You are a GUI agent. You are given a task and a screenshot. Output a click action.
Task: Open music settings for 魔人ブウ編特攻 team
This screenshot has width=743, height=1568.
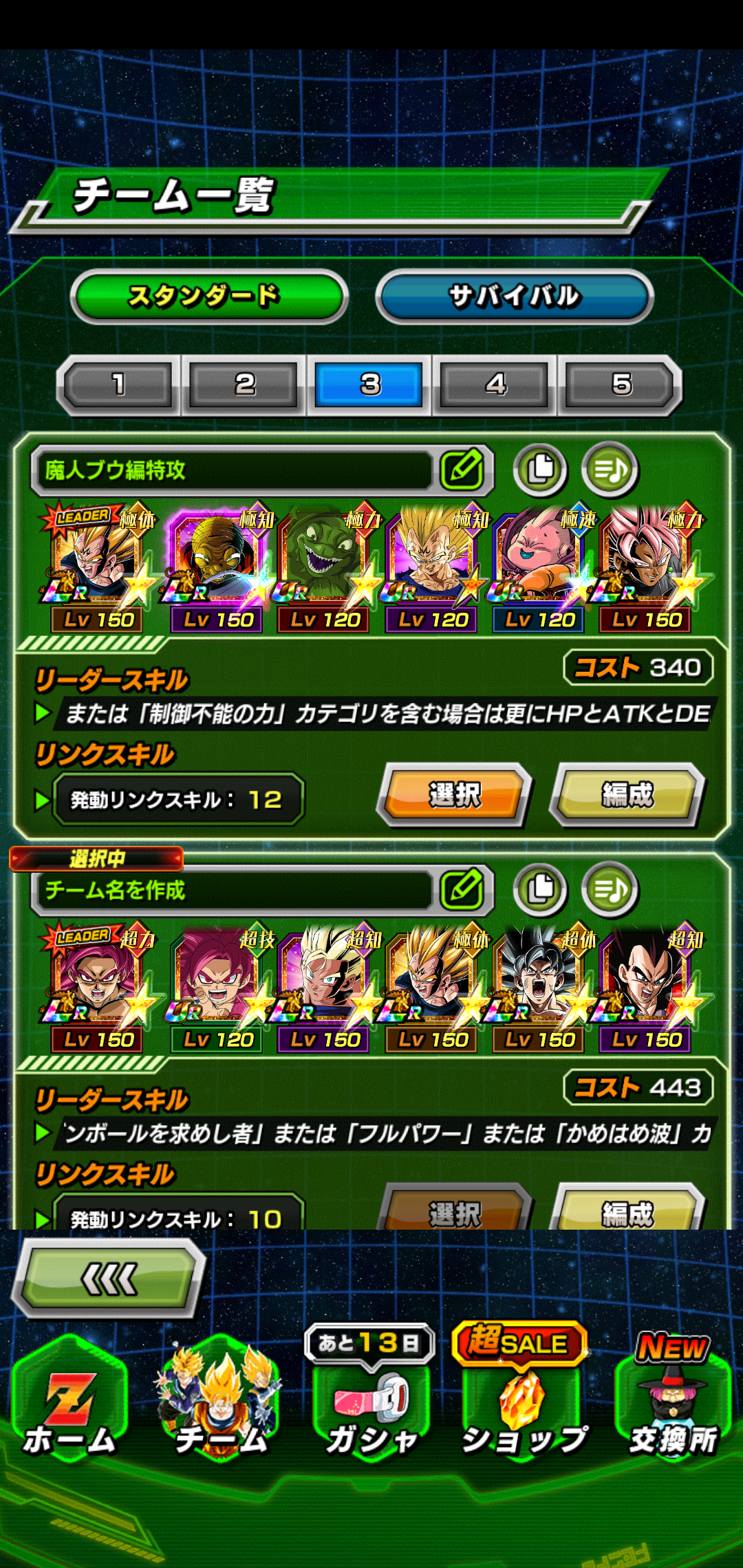tap(610, 470)
